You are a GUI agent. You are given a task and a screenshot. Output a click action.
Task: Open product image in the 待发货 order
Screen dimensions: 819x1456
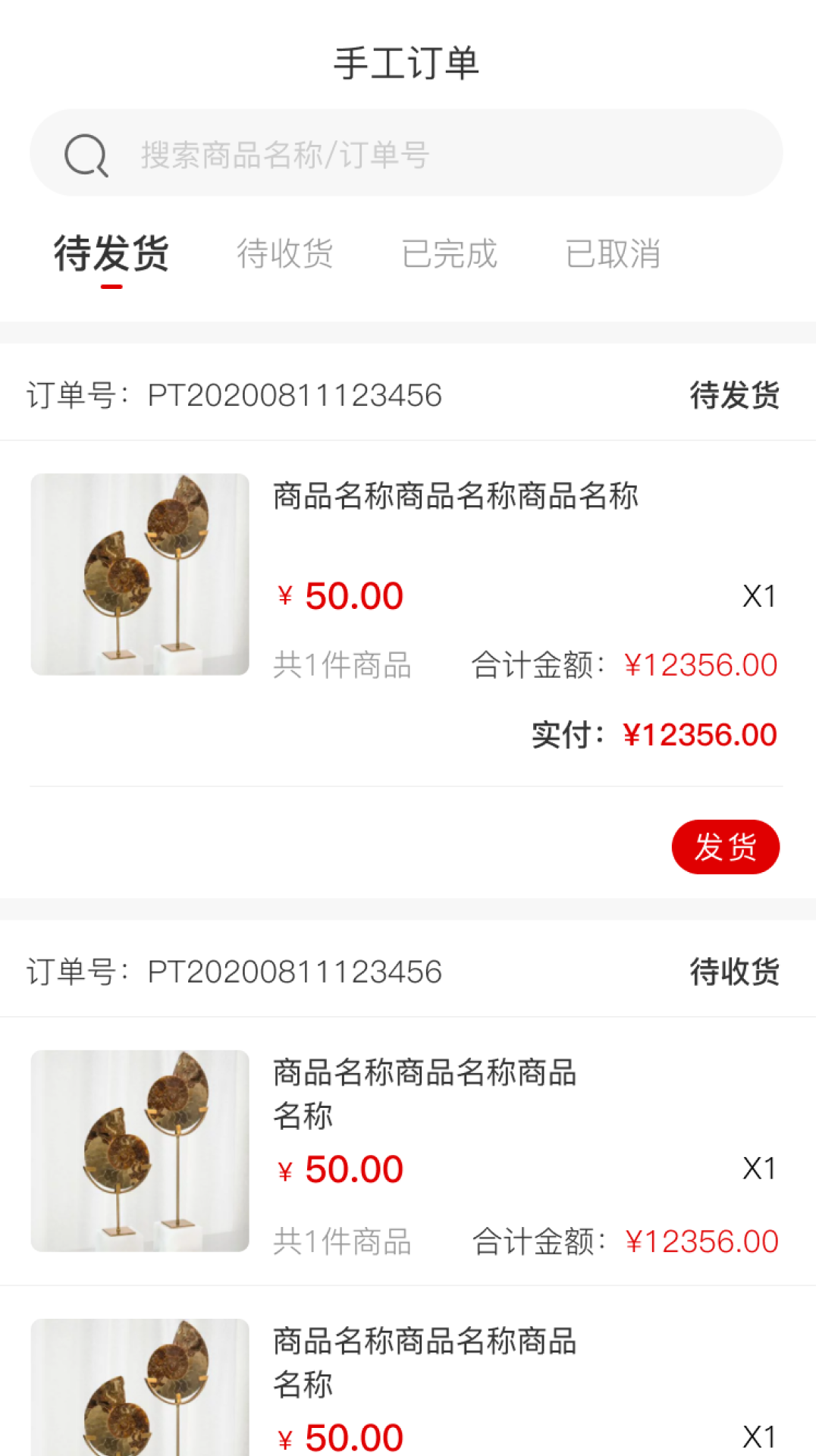point(140,574)
